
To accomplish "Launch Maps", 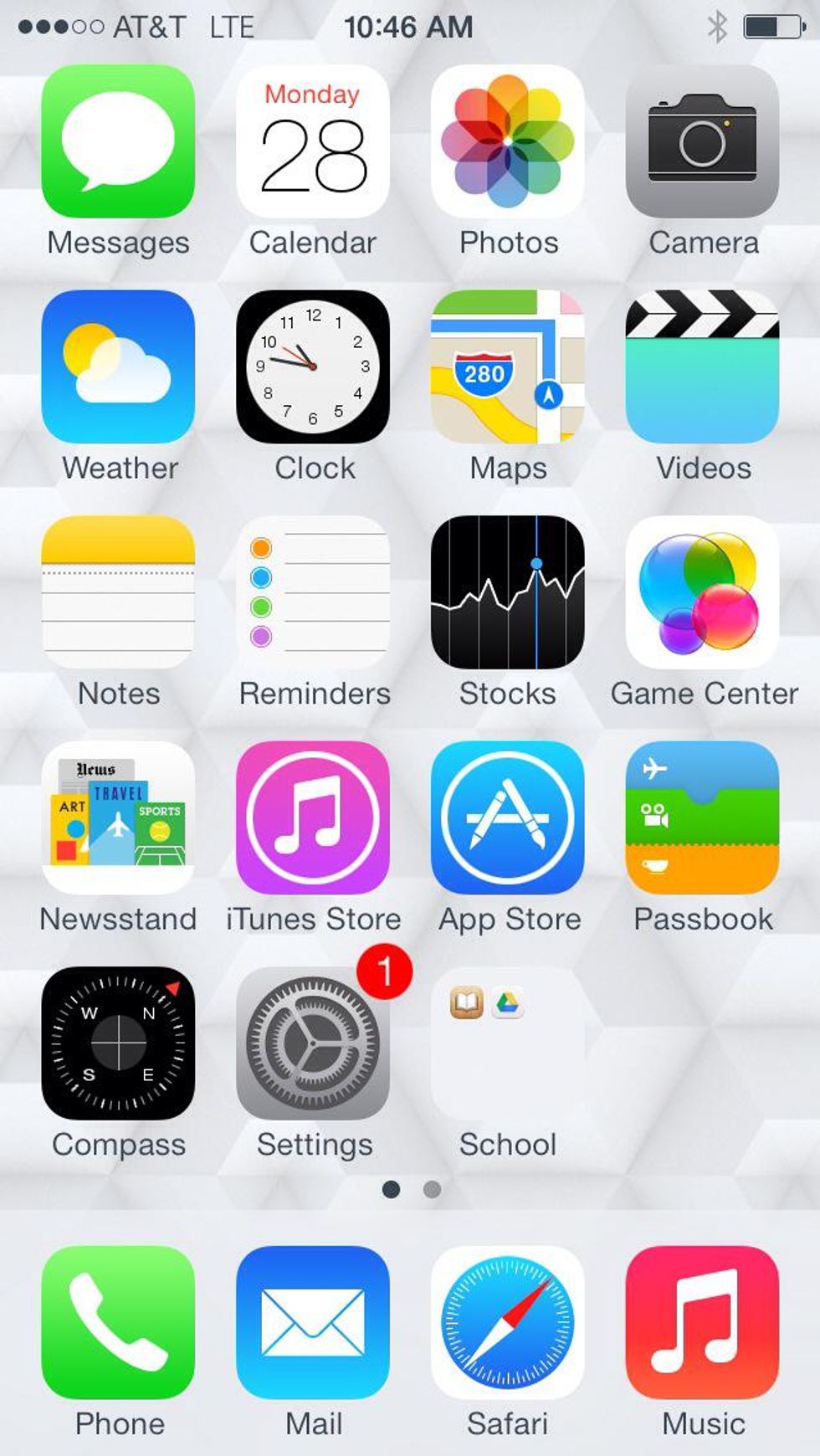I will point(508,367).
